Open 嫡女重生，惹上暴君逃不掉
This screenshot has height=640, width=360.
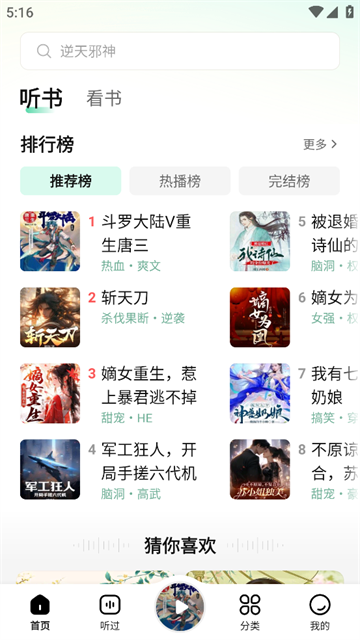tap(110, 393)
